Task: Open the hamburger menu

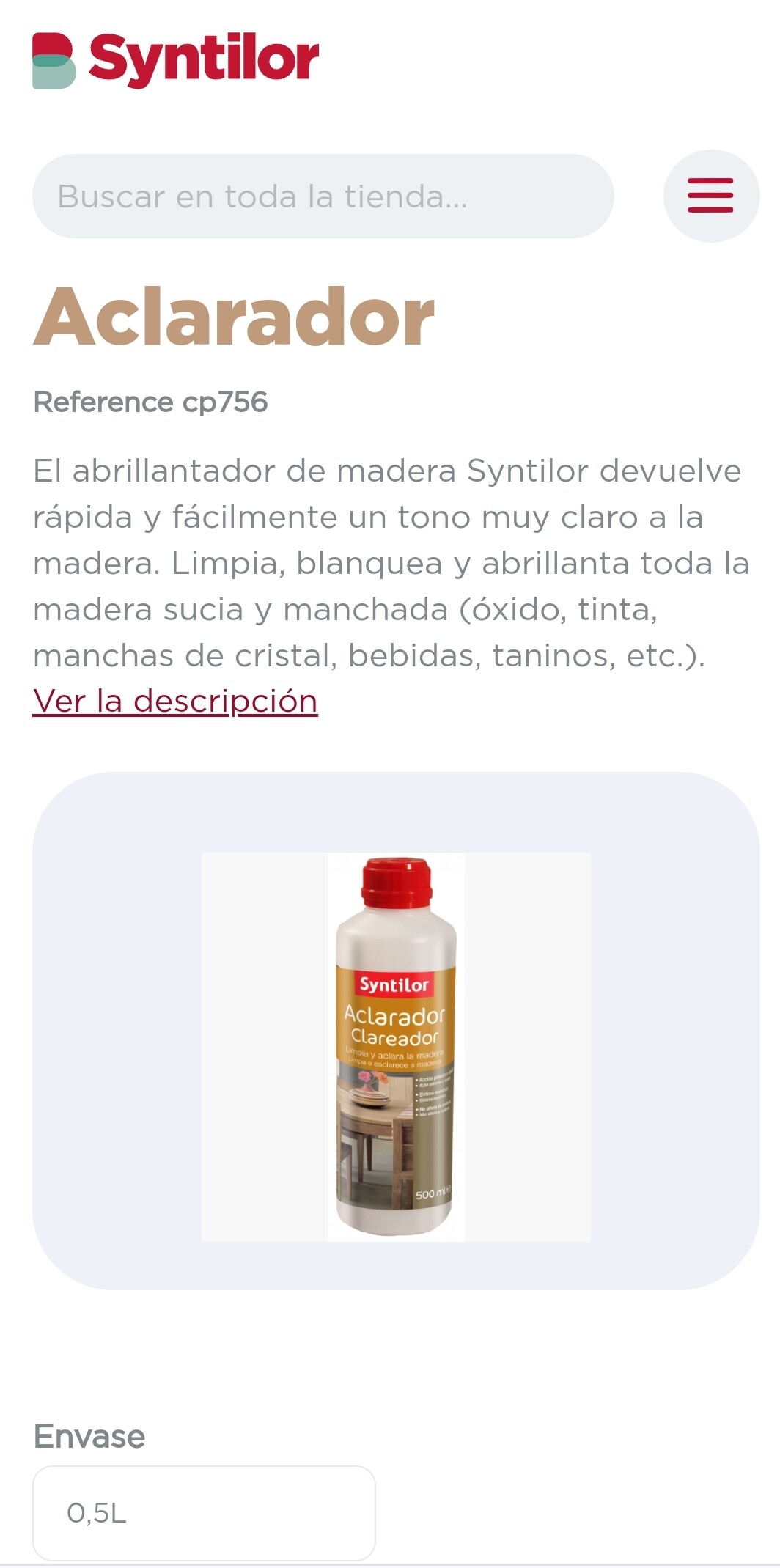Action: pos(711,196)
